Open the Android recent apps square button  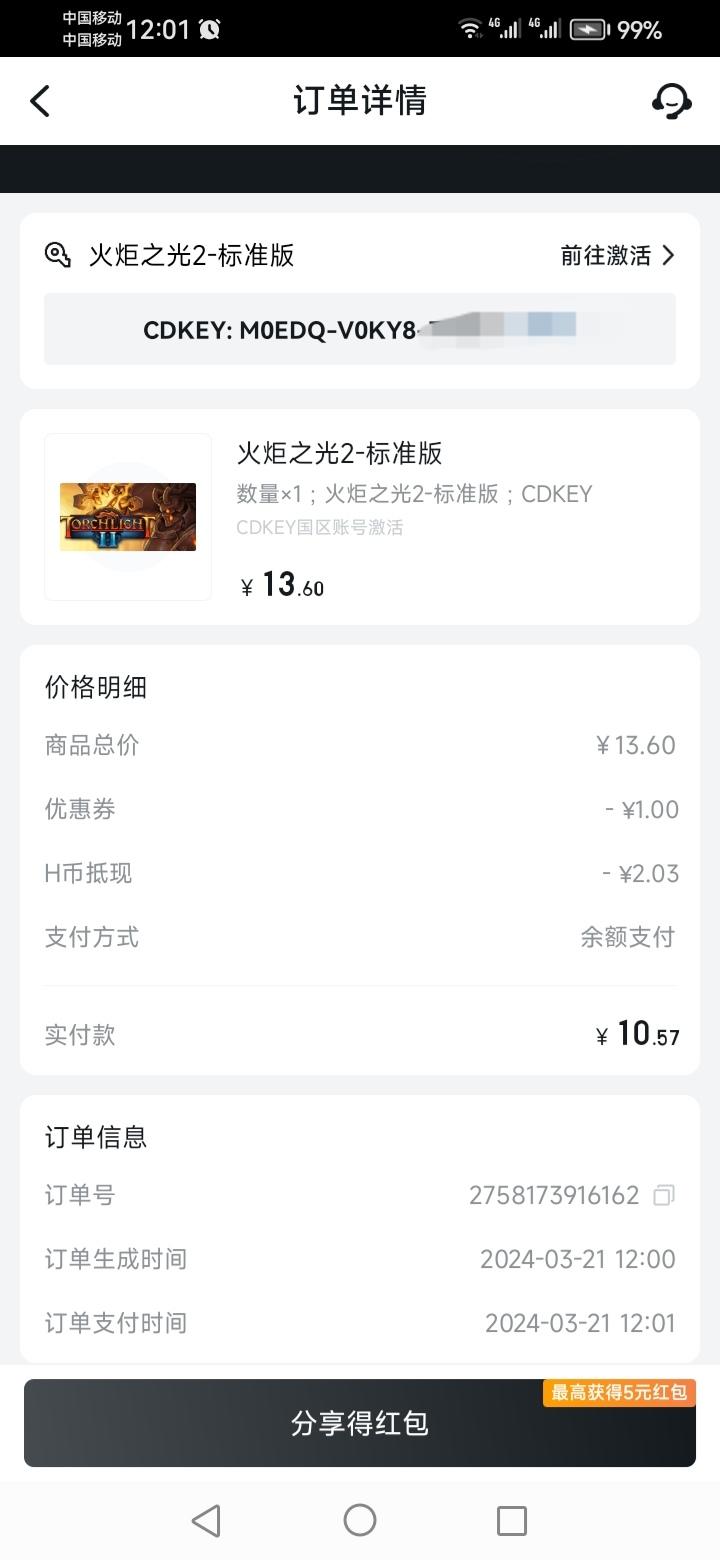click(x=511, y=1520)
